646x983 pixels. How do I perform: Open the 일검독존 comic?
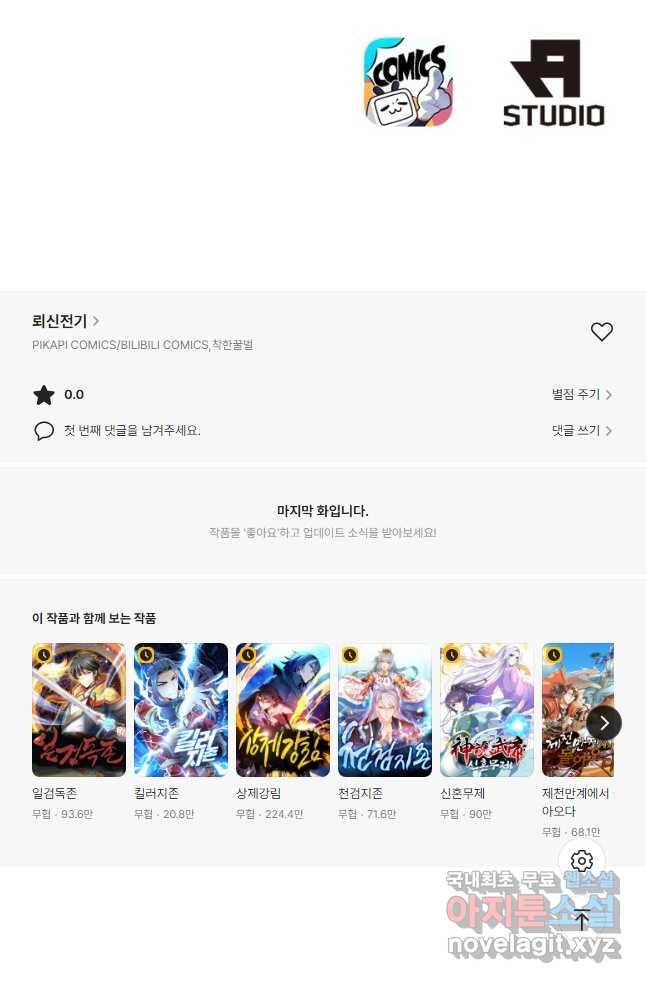click(79, 710)
